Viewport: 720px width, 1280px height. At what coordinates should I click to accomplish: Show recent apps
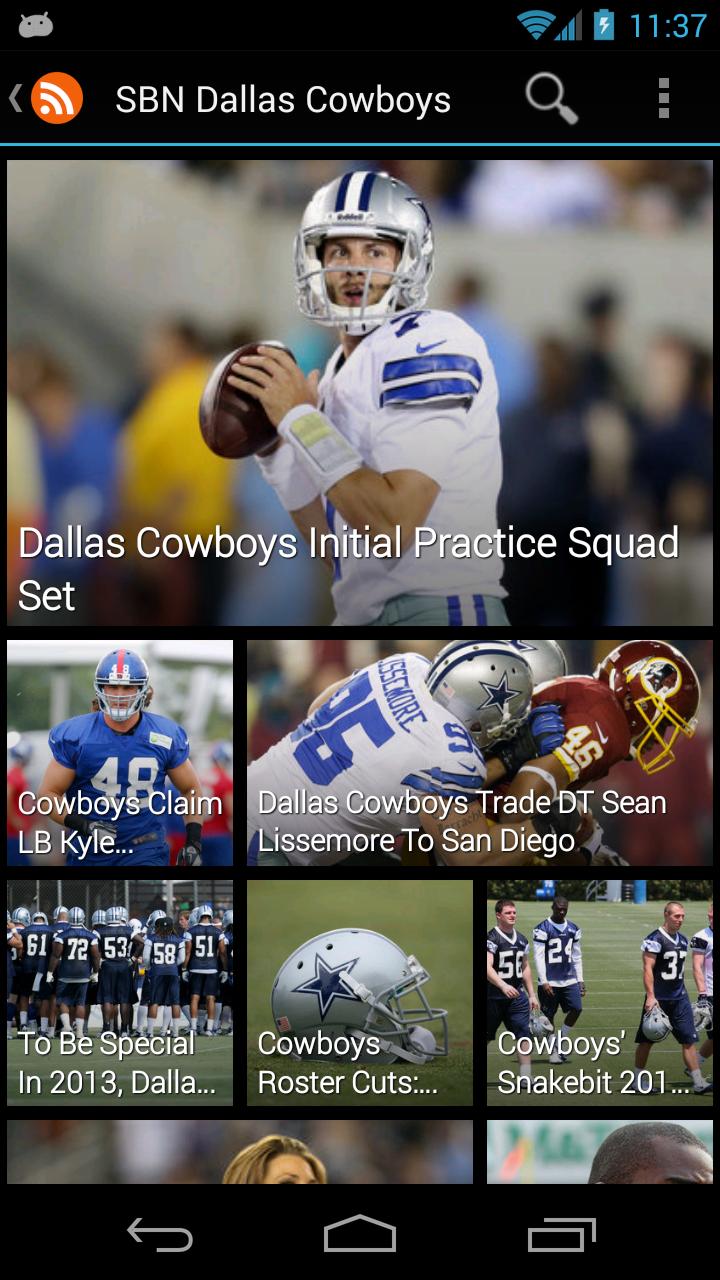[x=561, y=1235]
